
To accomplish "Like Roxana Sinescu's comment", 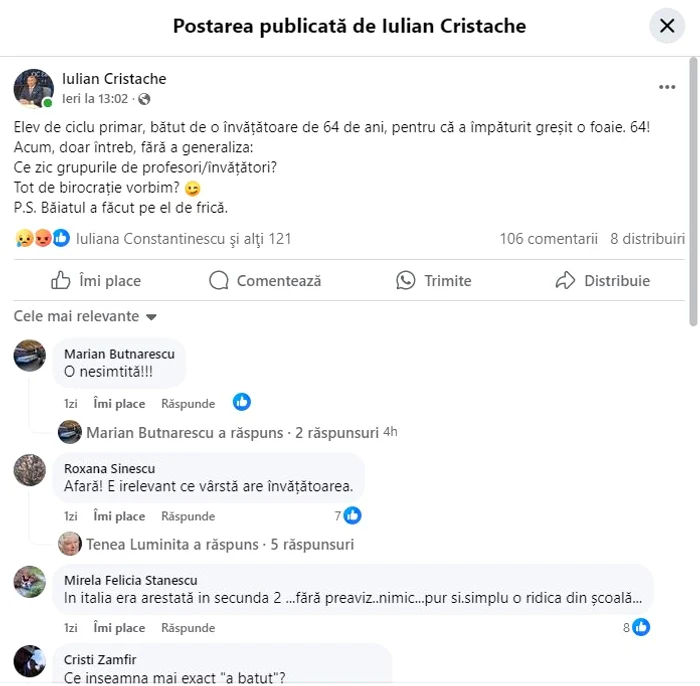I will point(119,517).
